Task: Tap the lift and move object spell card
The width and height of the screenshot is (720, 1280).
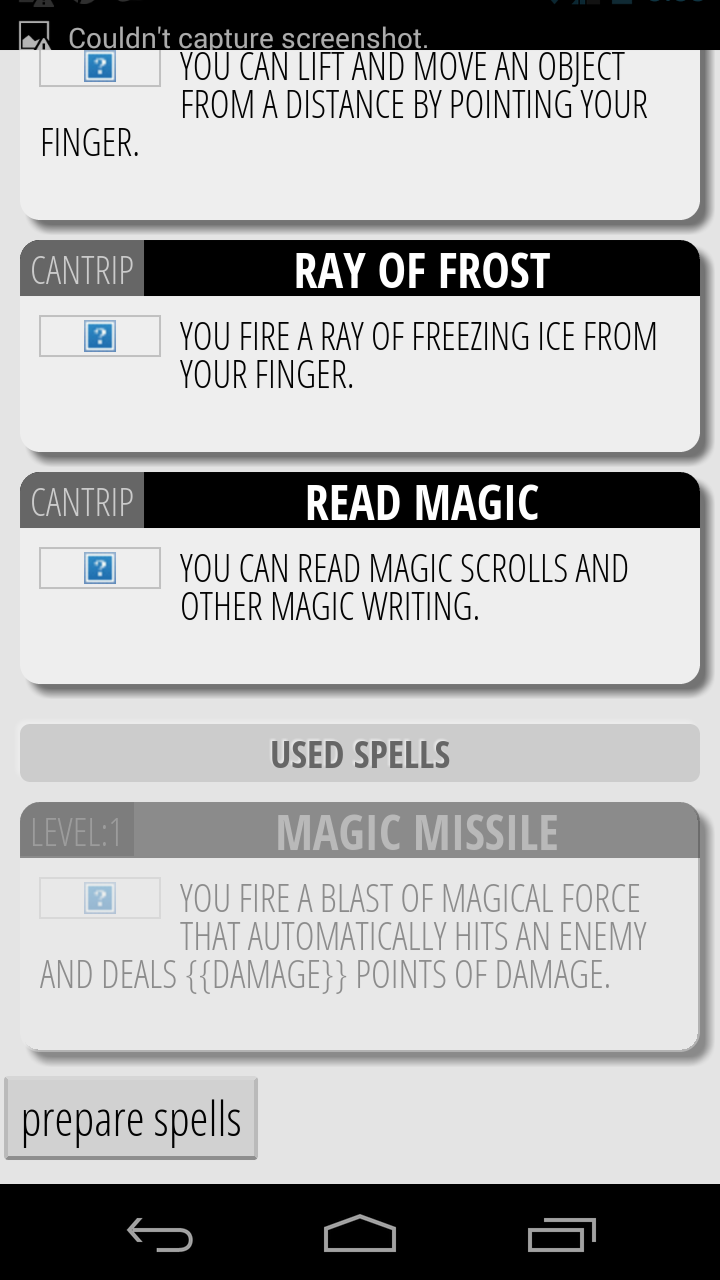Action: click(360, 134)
